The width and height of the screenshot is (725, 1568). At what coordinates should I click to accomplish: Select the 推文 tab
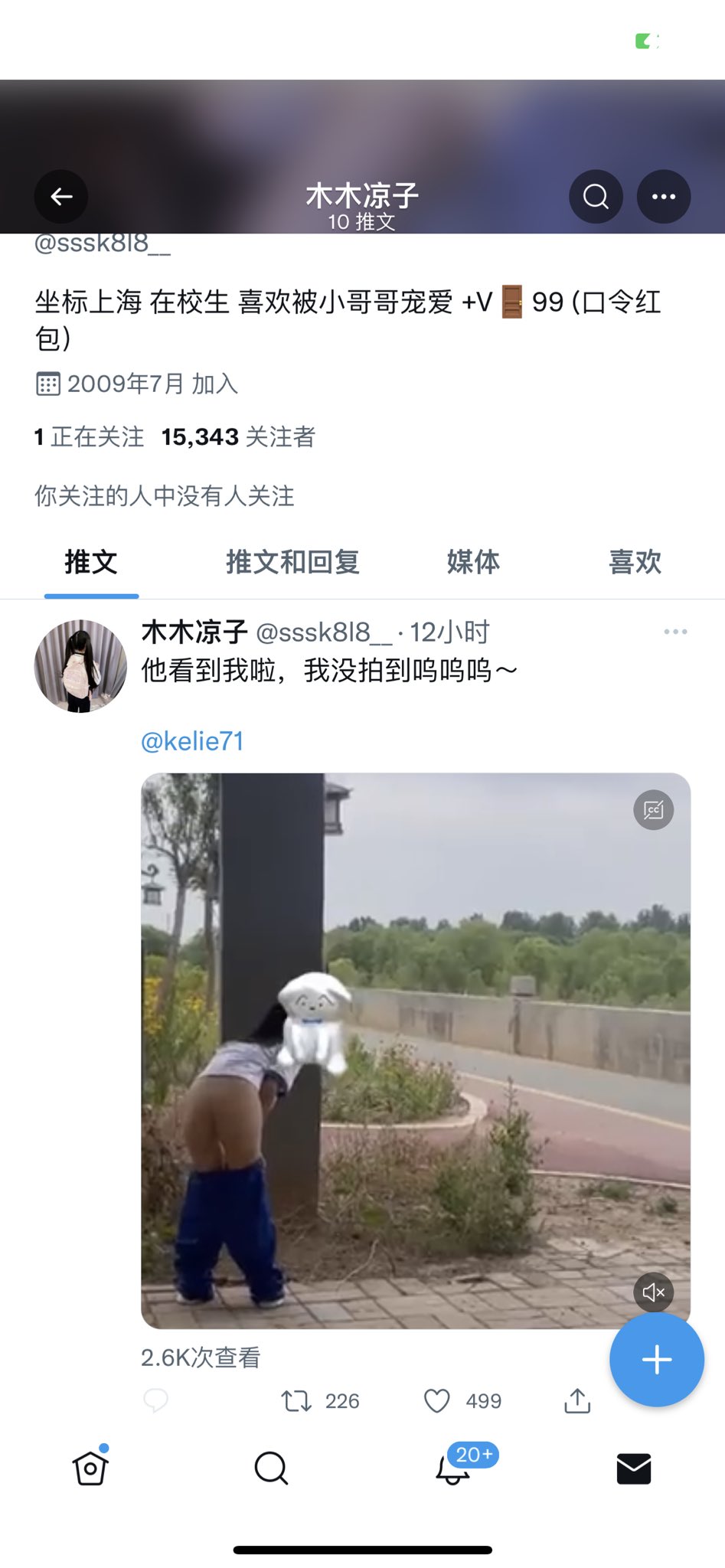click(x=91, y=562)
